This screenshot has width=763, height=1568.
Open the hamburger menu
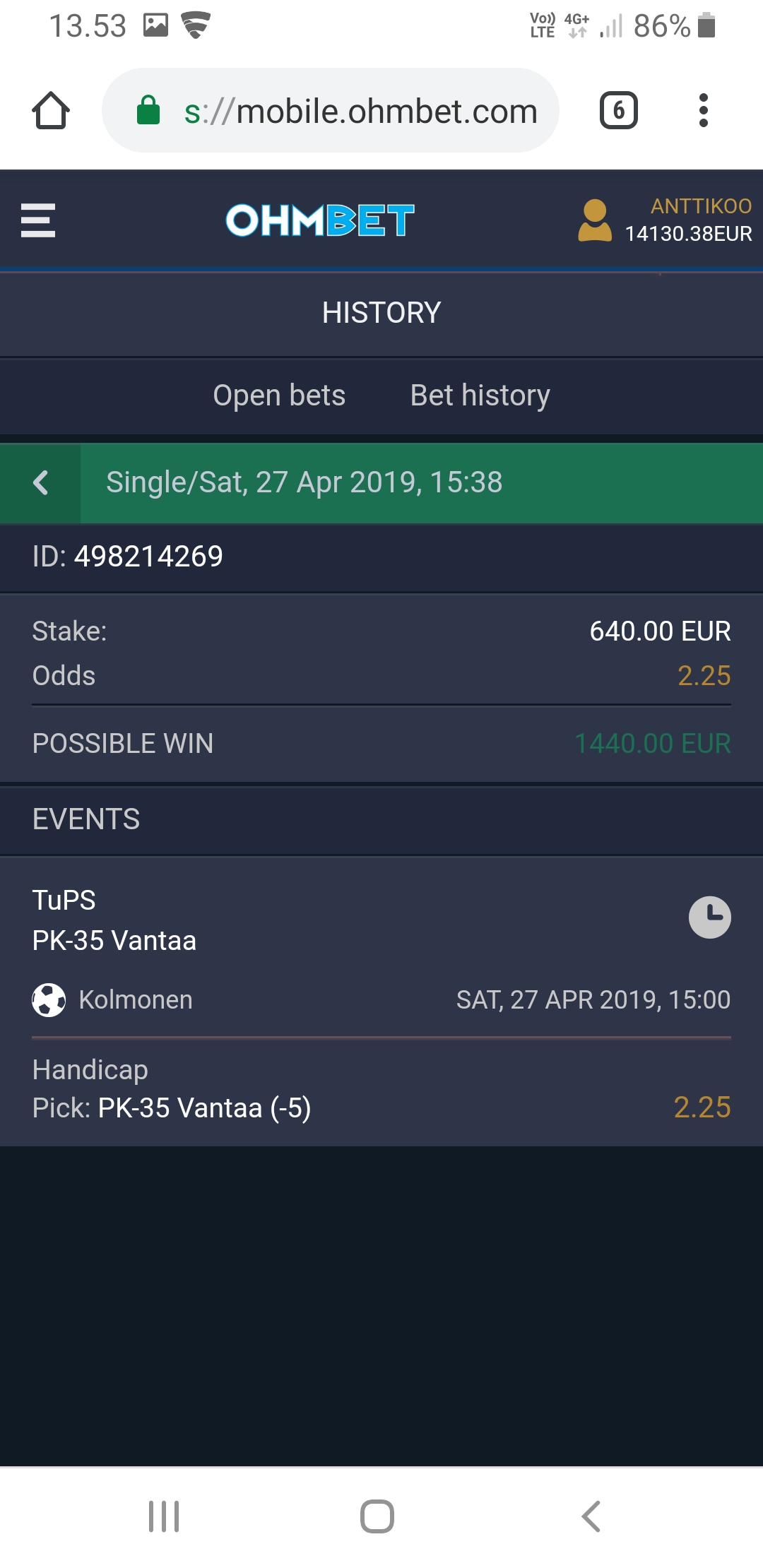pyautogui.click(x=38, y=220)
